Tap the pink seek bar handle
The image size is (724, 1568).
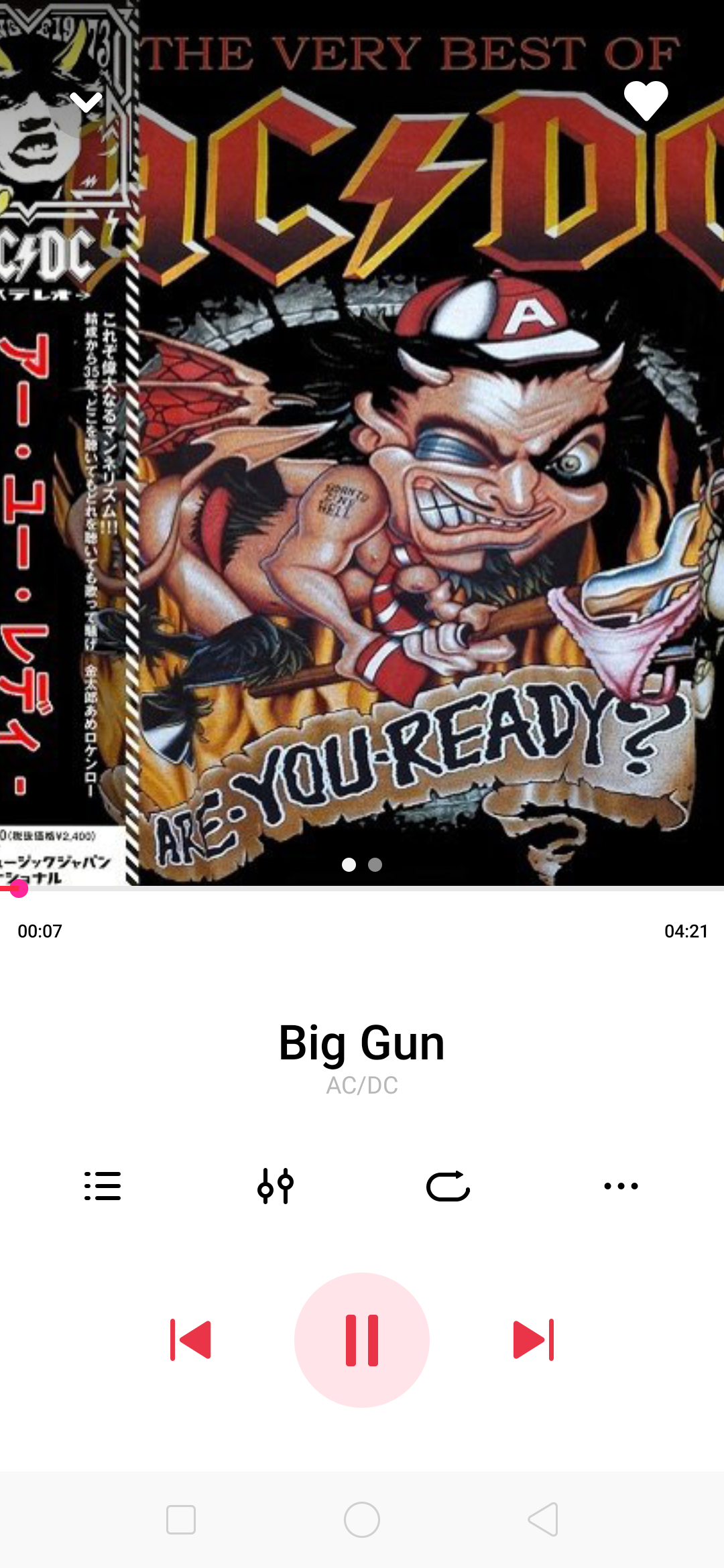pyautogui.click(x=19, y=889)
